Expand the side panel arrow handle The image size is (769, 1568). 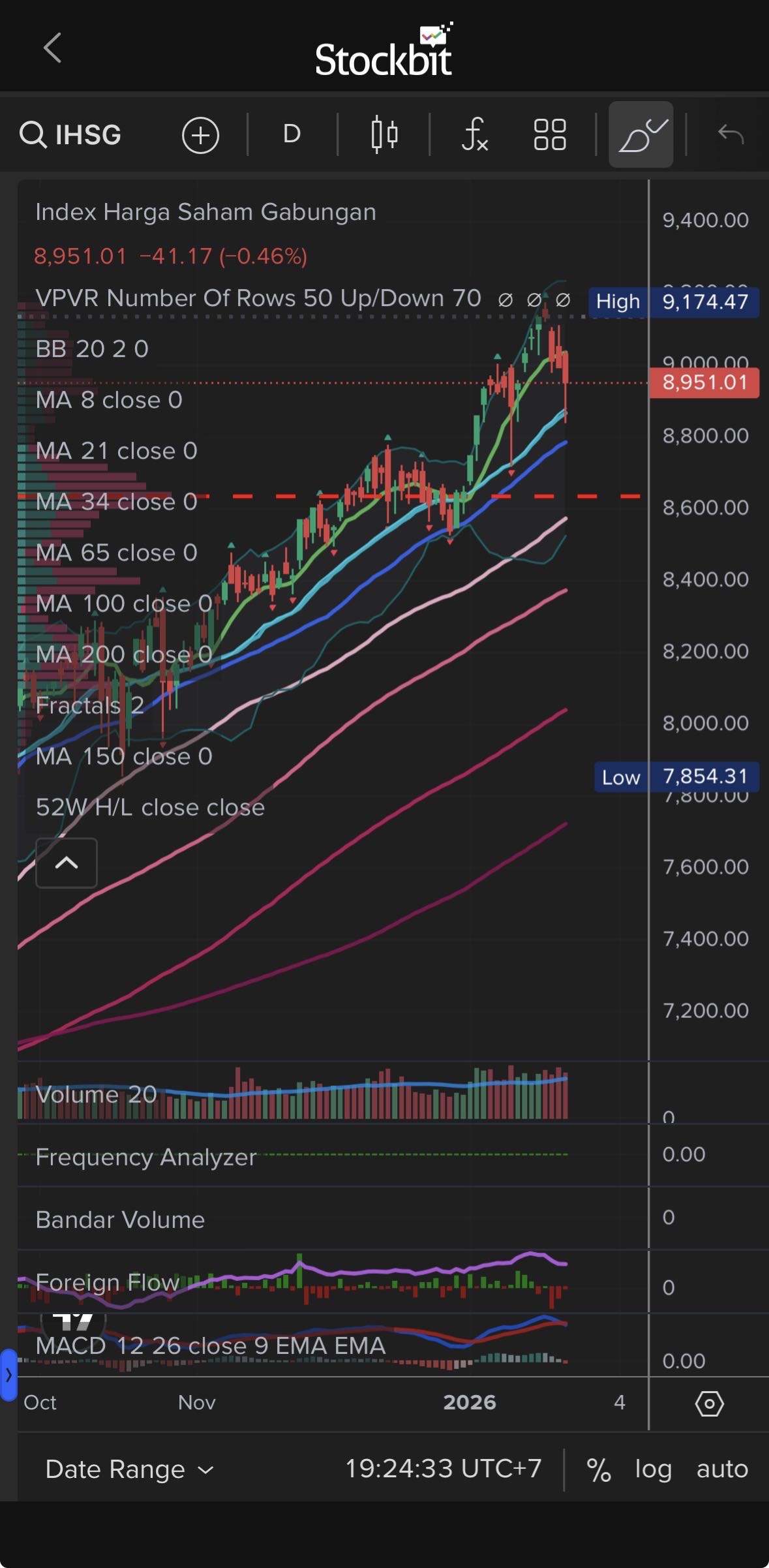[x=8, y=1375]
